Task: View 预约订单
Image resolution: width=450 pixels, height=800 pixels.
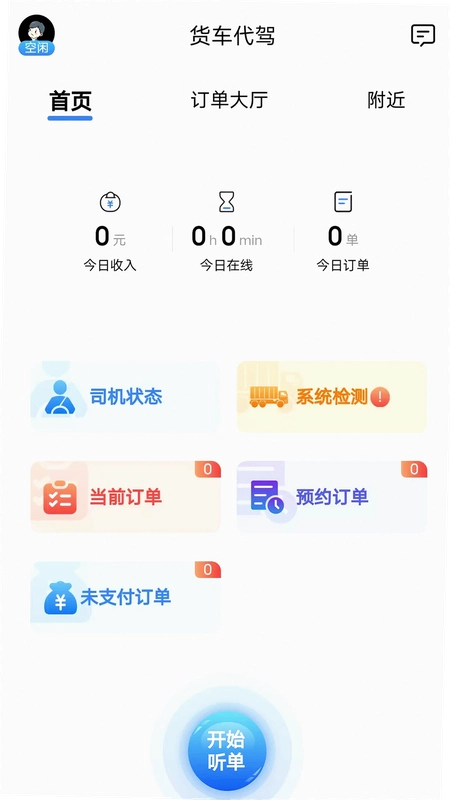Action: coord(332,497)
